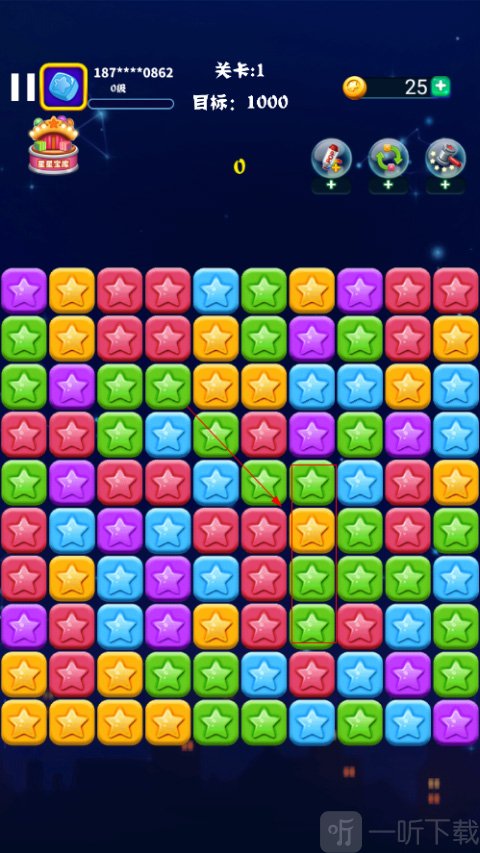
Task: Add more gold coins
Action: click(x=441, y=86)
